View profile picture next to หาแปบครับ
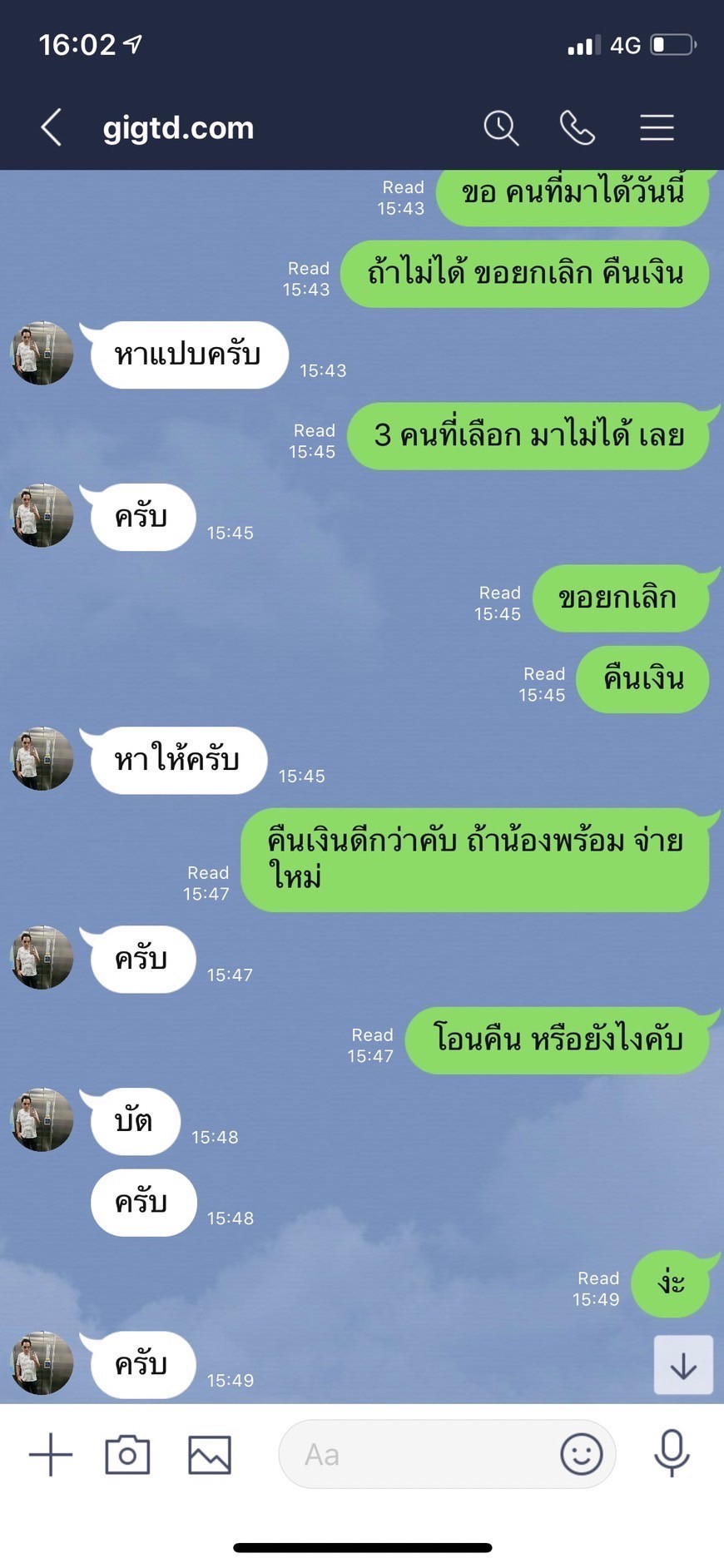724x1568 pixels. pos(42,353)
